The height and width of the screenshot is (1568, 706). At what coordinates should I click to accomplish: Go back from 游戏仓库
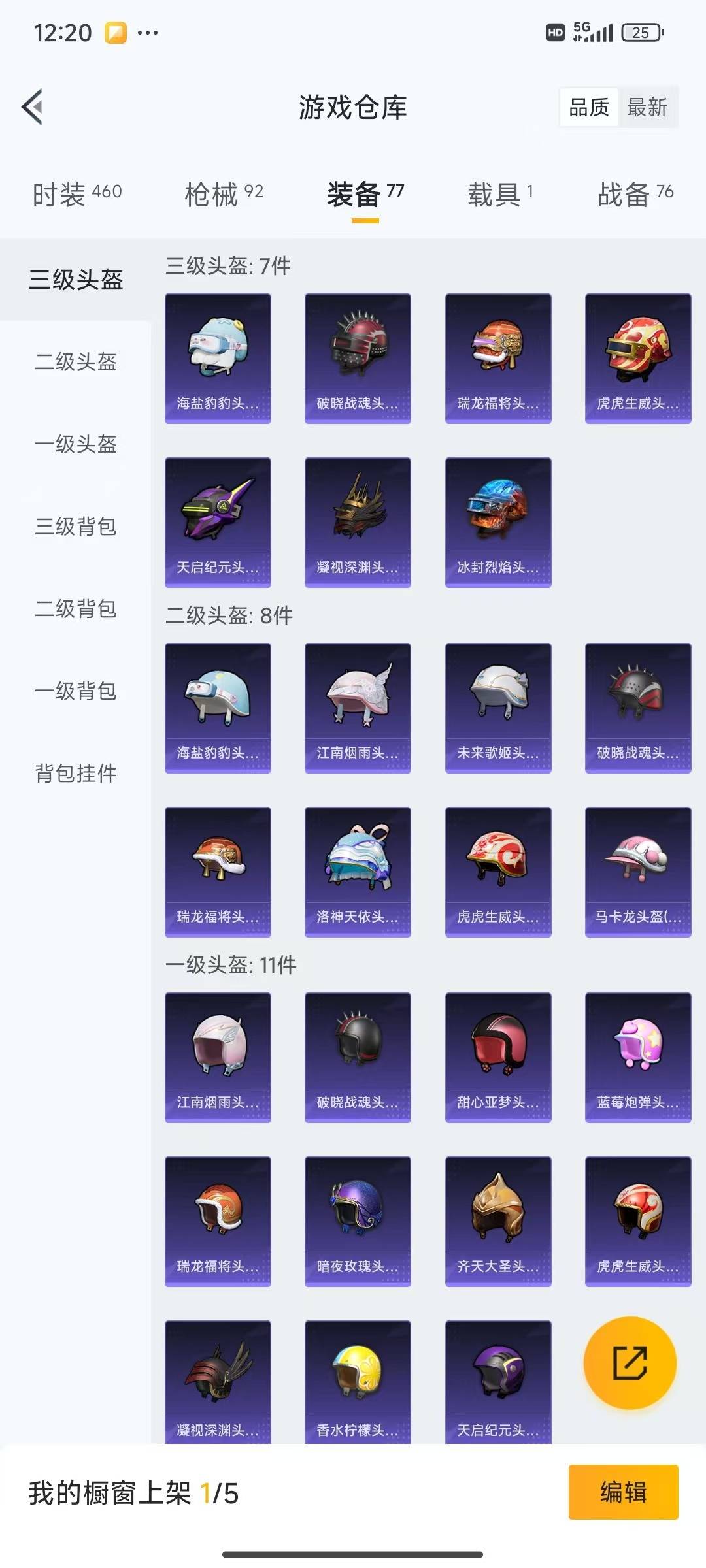click(x=33, y=106)
